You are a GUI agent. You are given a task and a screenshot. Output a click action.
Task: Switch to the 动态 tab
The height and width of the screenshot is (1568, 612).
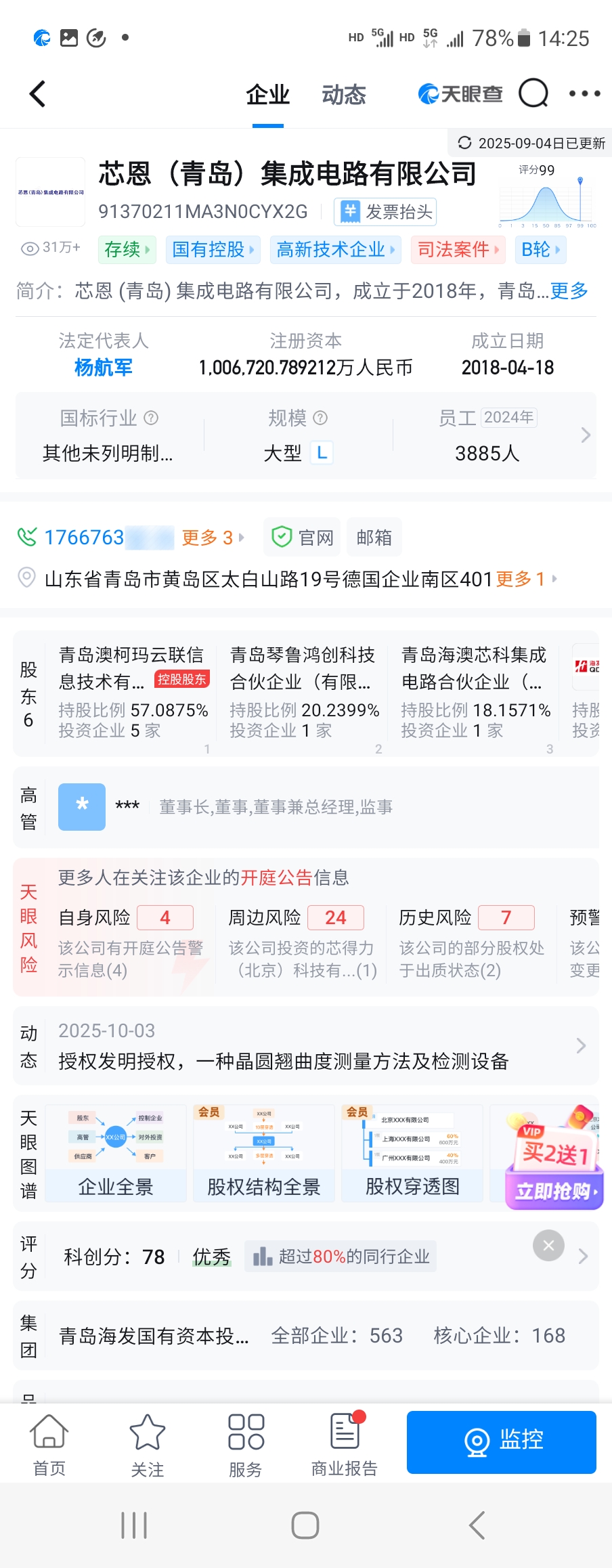point(344,95)
